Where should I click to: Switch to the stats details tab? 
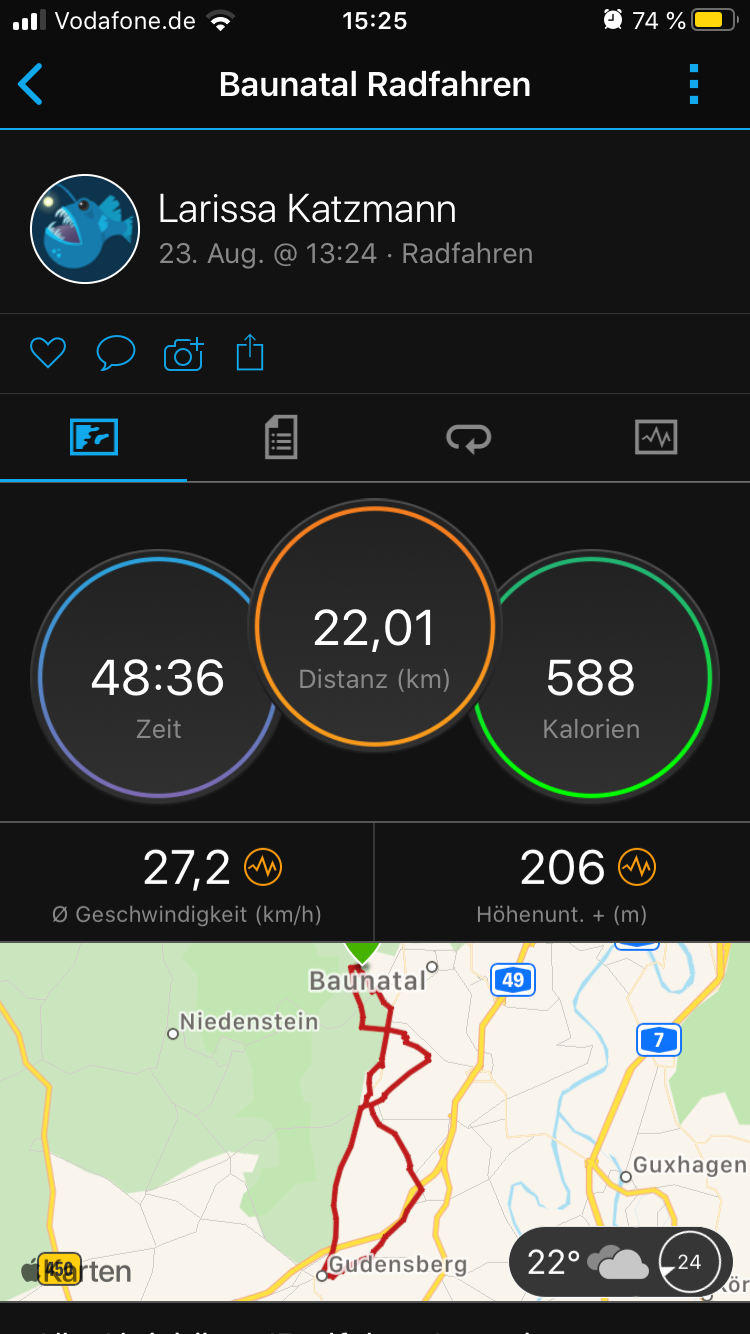(x=281, y=438)
